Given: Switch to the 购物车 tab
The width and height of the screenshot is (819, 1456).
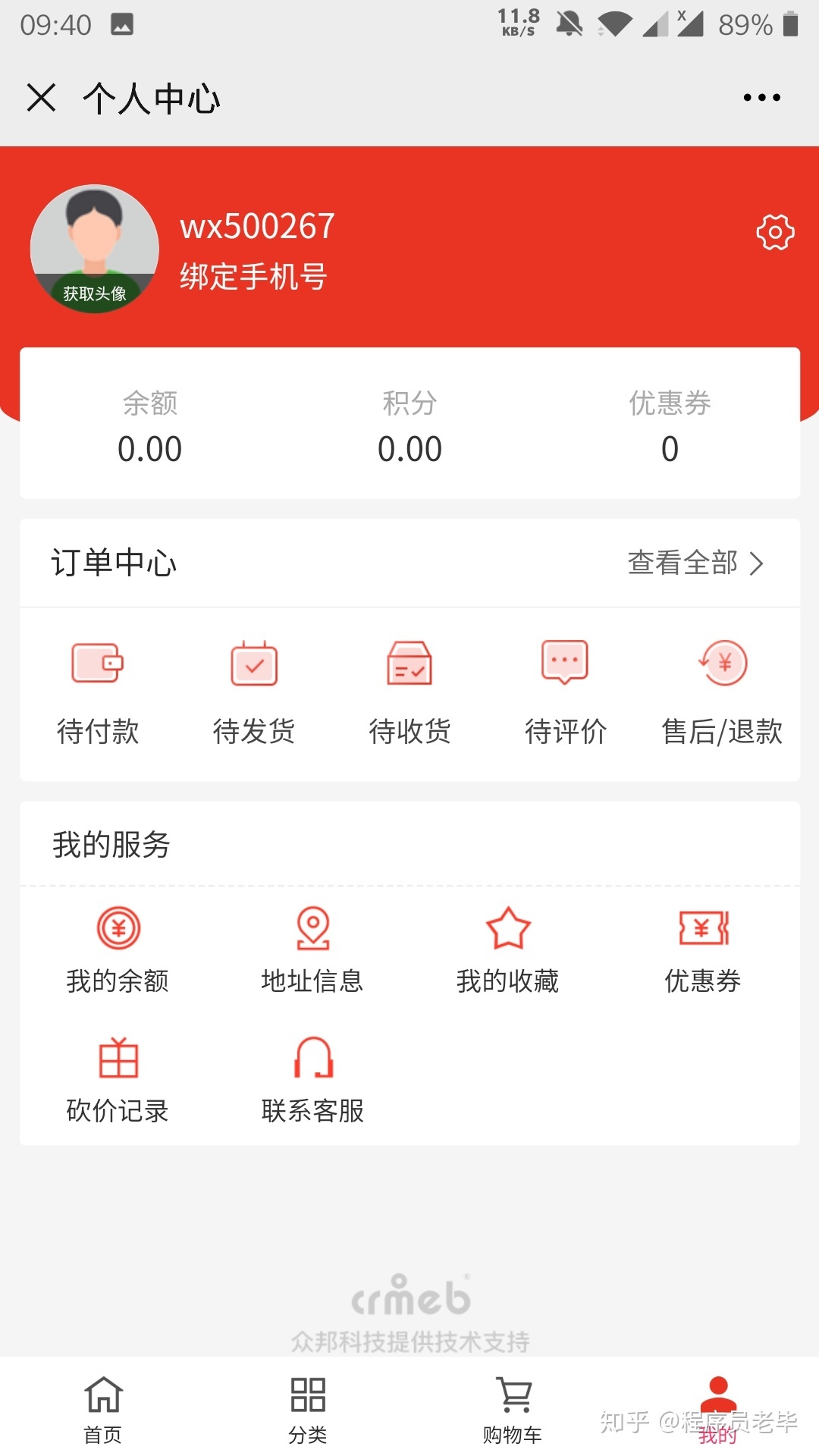Looking at the screenshot, I should tap(513, 1409).
